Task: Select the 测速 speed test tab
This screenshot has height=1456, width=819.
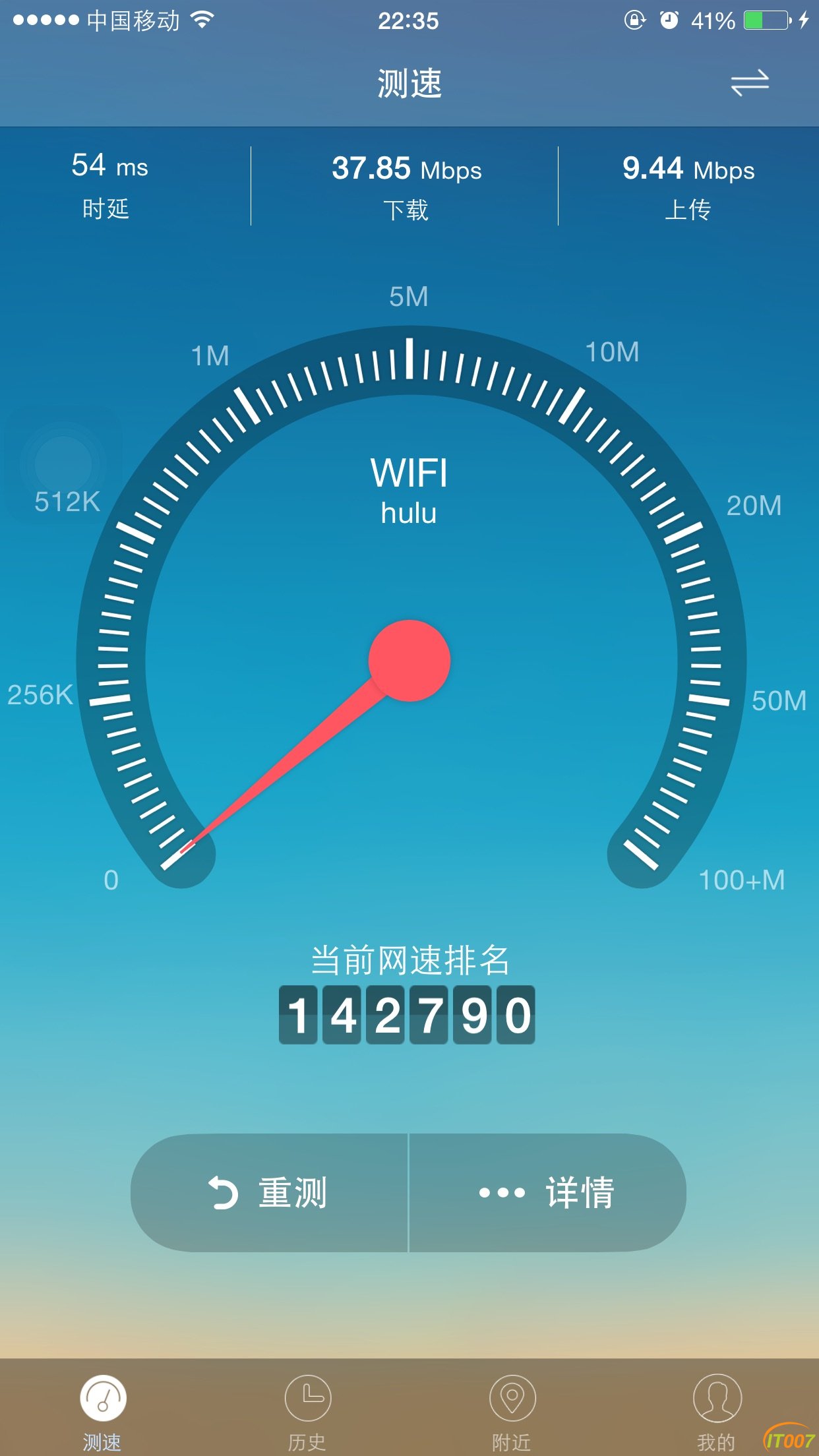Action: (103, 1411)
